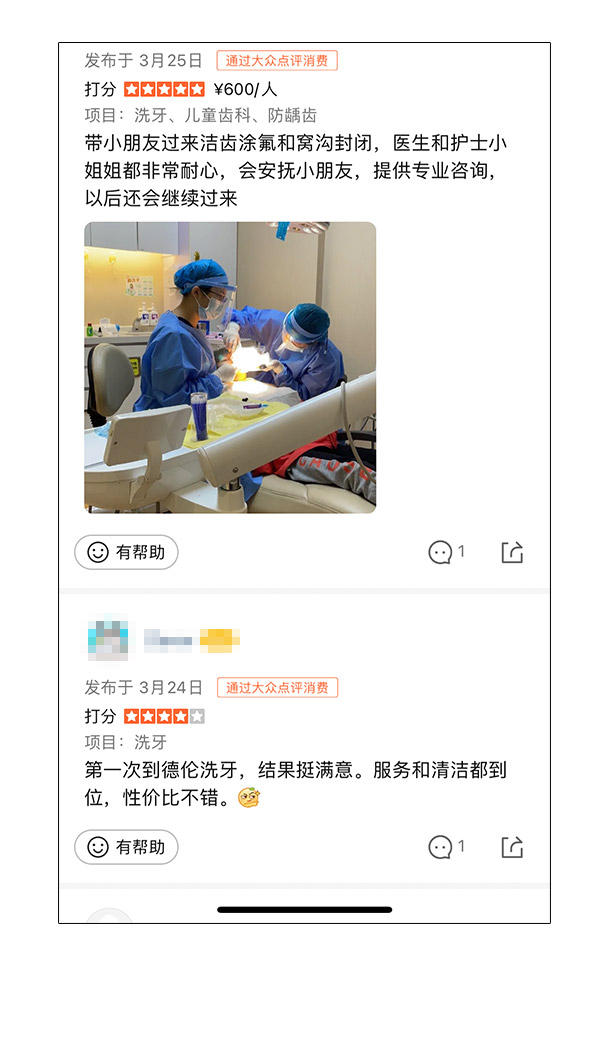Open the profile of the March 24 reviewer
The width and height of the screenshot is (609, 1062).
[x=108, y=639]
